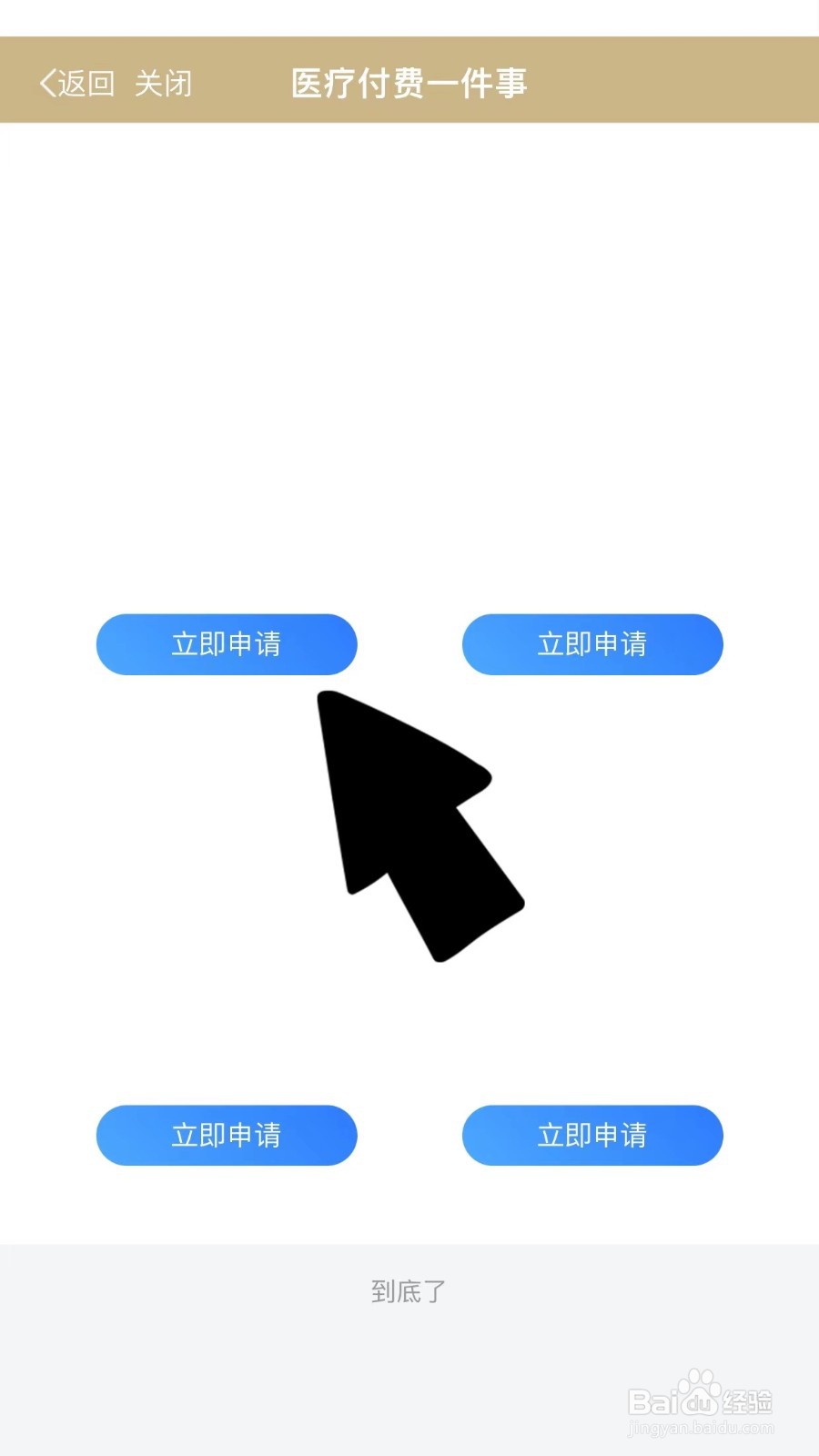Tap the top-right 立即申请 button

tap(592, 644)
